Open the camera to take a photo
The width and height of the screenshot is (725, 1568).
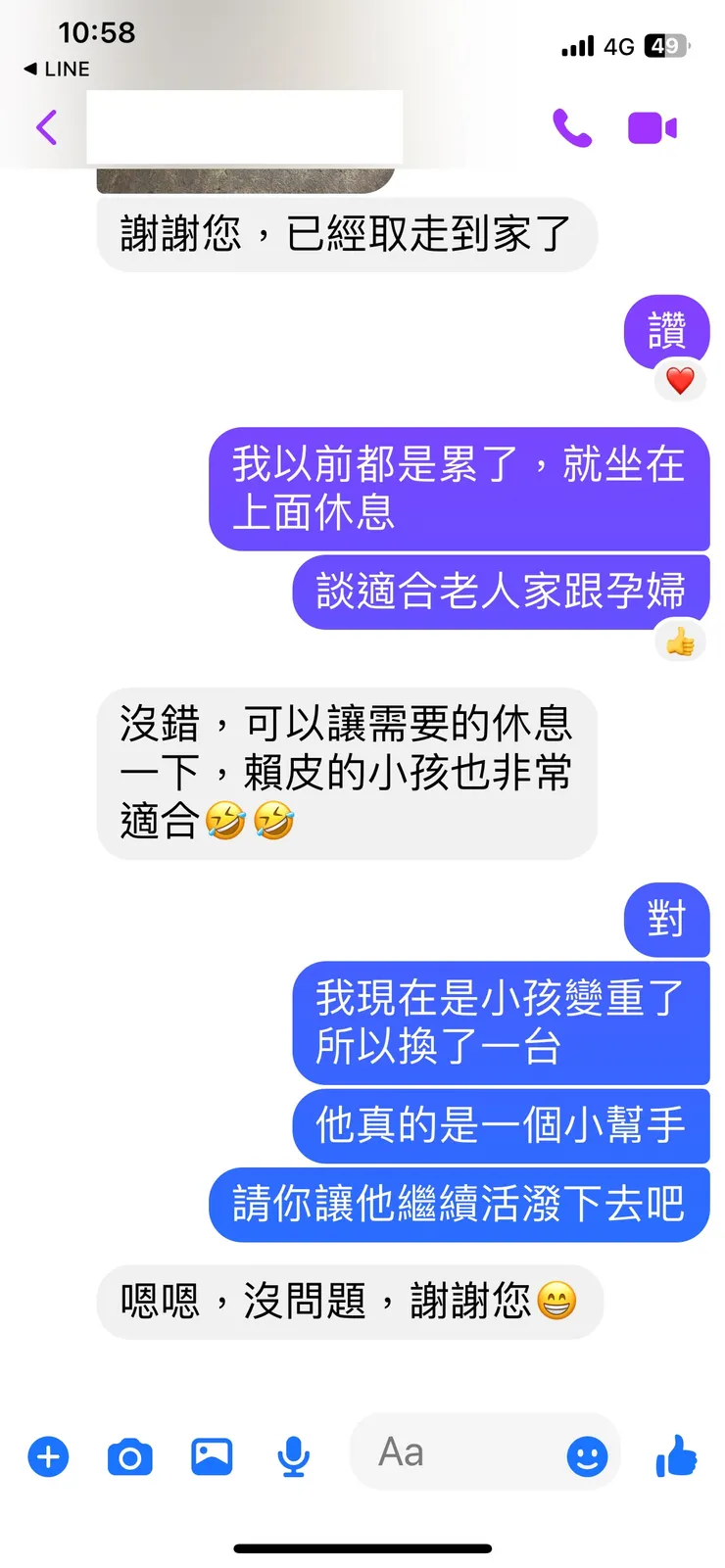128,1457
